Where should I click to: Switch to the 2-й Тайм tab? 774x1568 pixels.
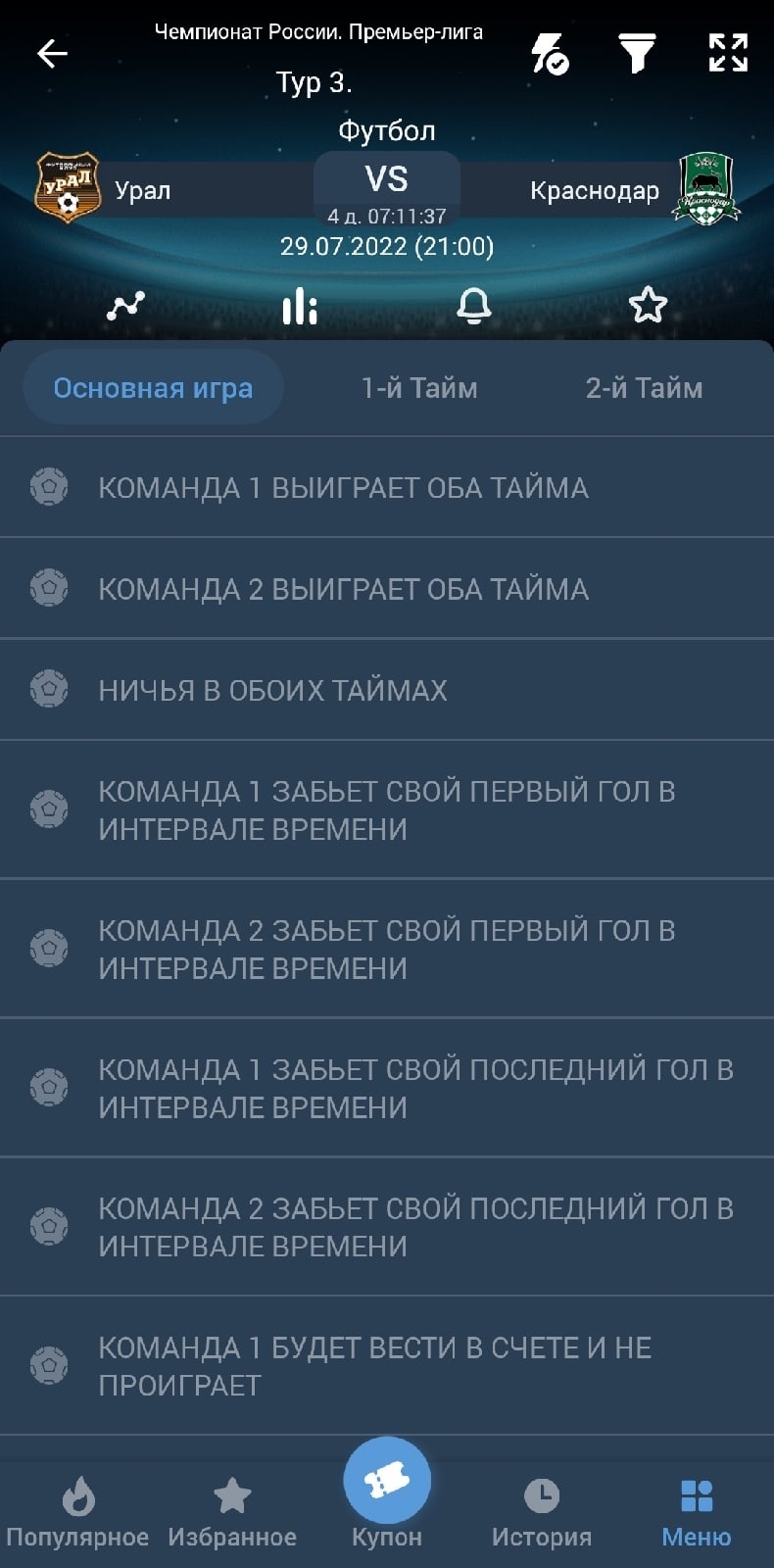click(644, 388)
